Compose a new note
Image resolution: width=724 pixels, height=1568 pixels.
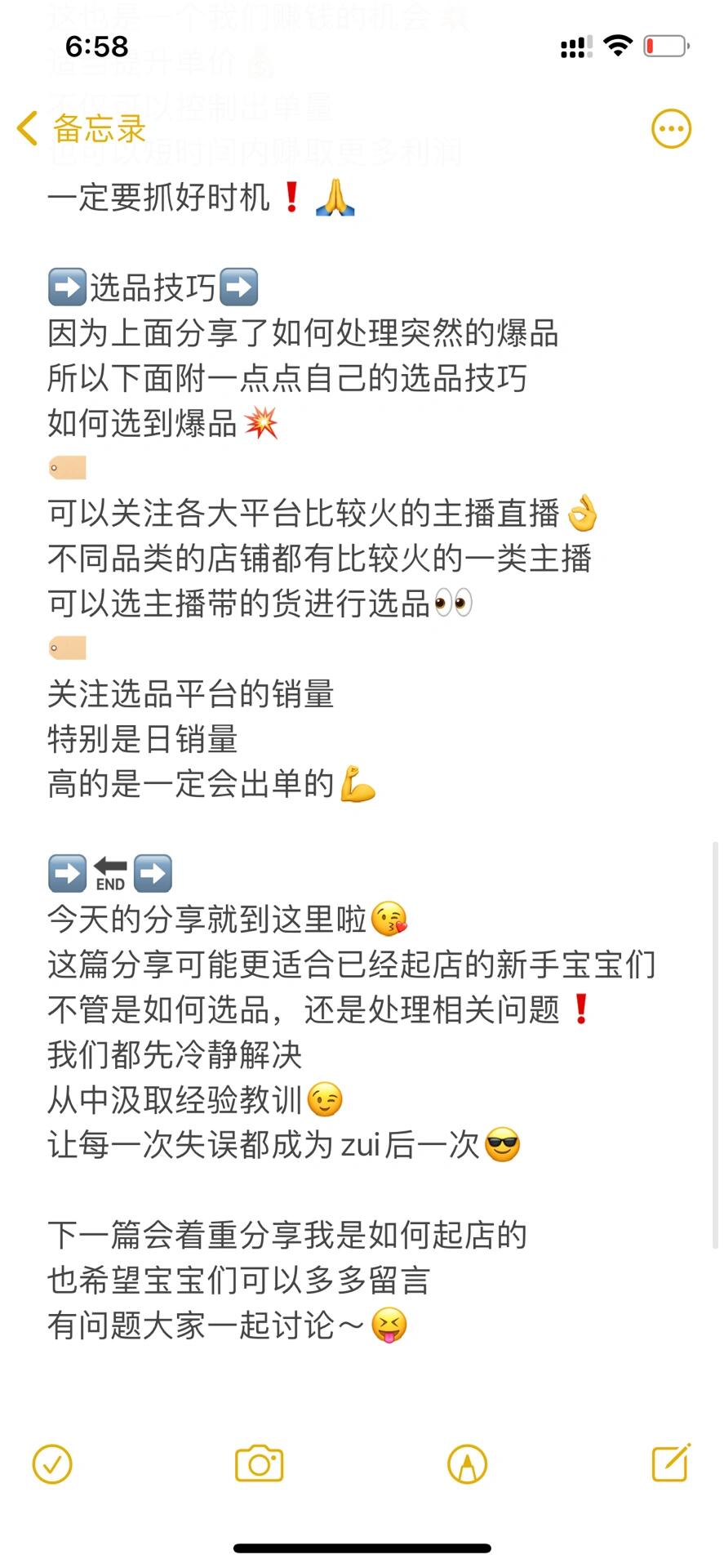(671, 1463)
